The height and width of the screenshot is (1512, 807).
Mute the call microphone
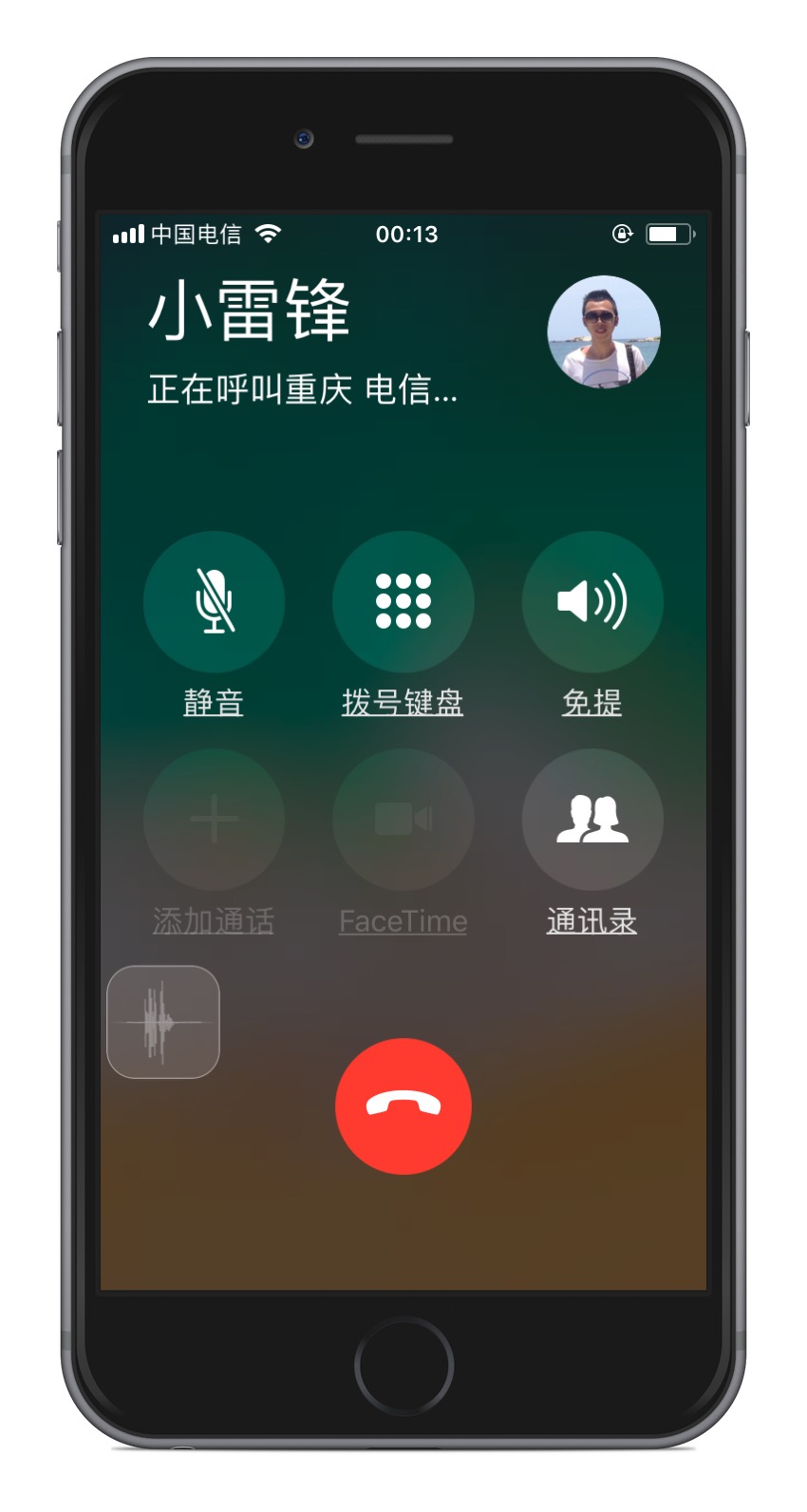pos(214,601)
